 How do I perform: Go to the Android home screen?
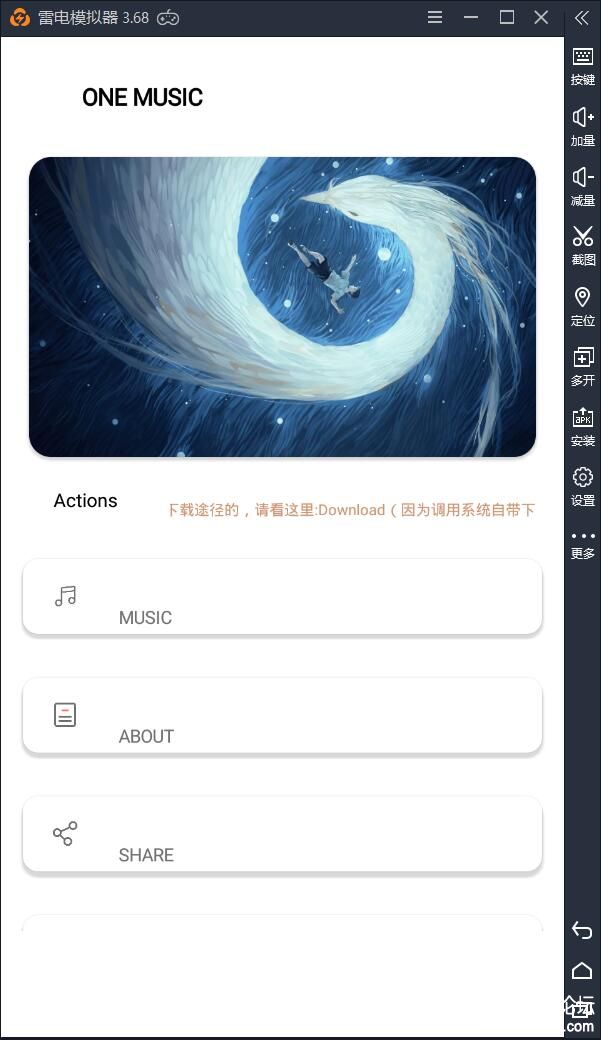click(582, 971)
